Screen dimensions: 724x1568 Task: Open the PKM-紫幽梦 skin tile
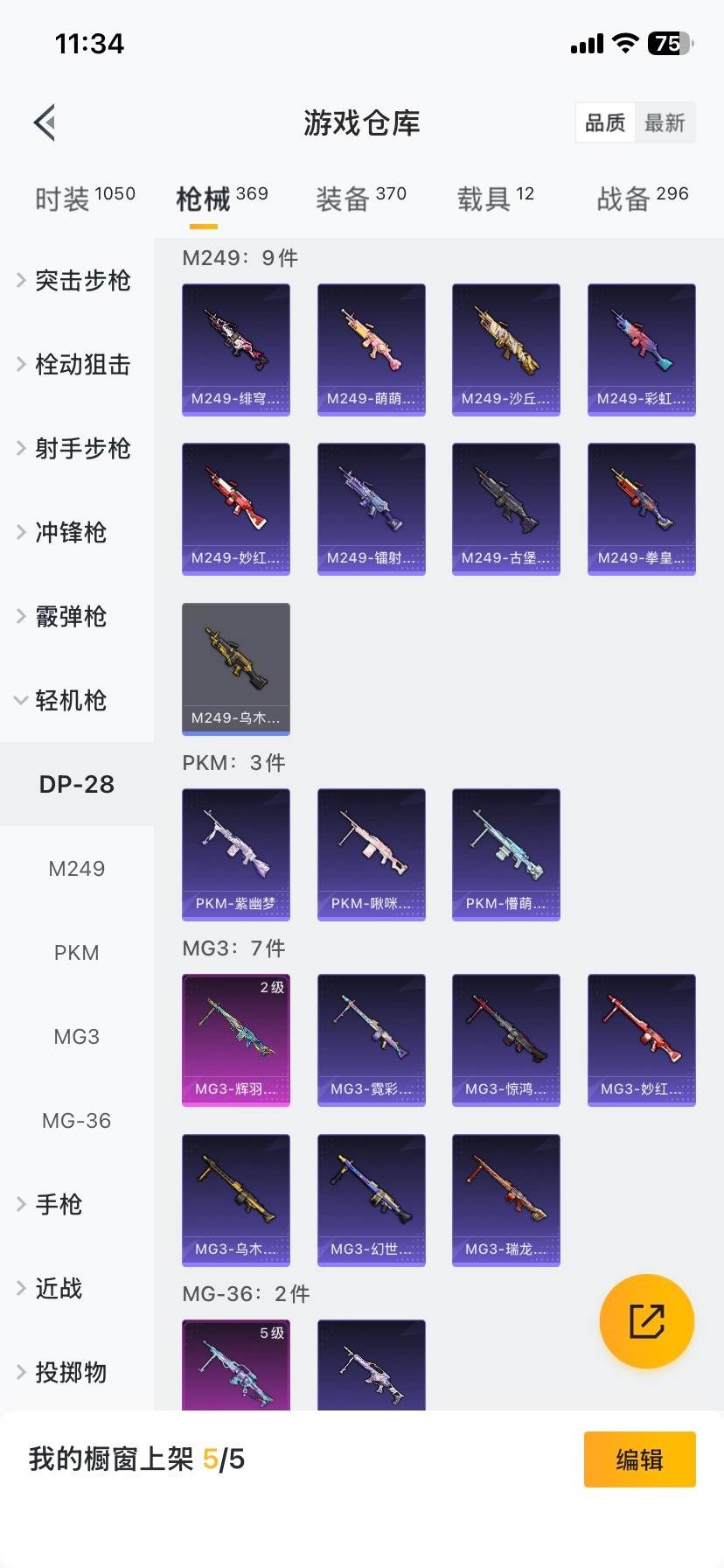[x=236, y=854]
